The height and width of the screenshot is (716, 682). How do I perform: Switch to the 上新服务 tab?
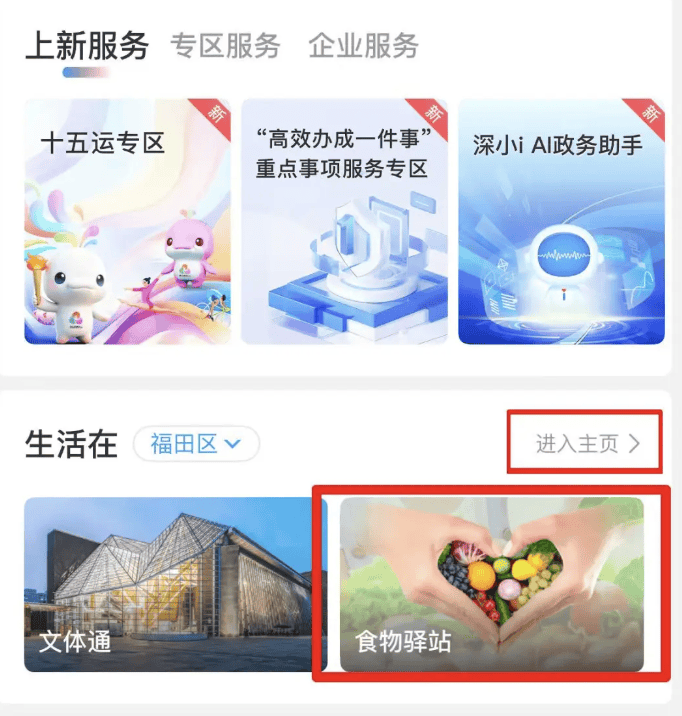(x=86, y=46)
